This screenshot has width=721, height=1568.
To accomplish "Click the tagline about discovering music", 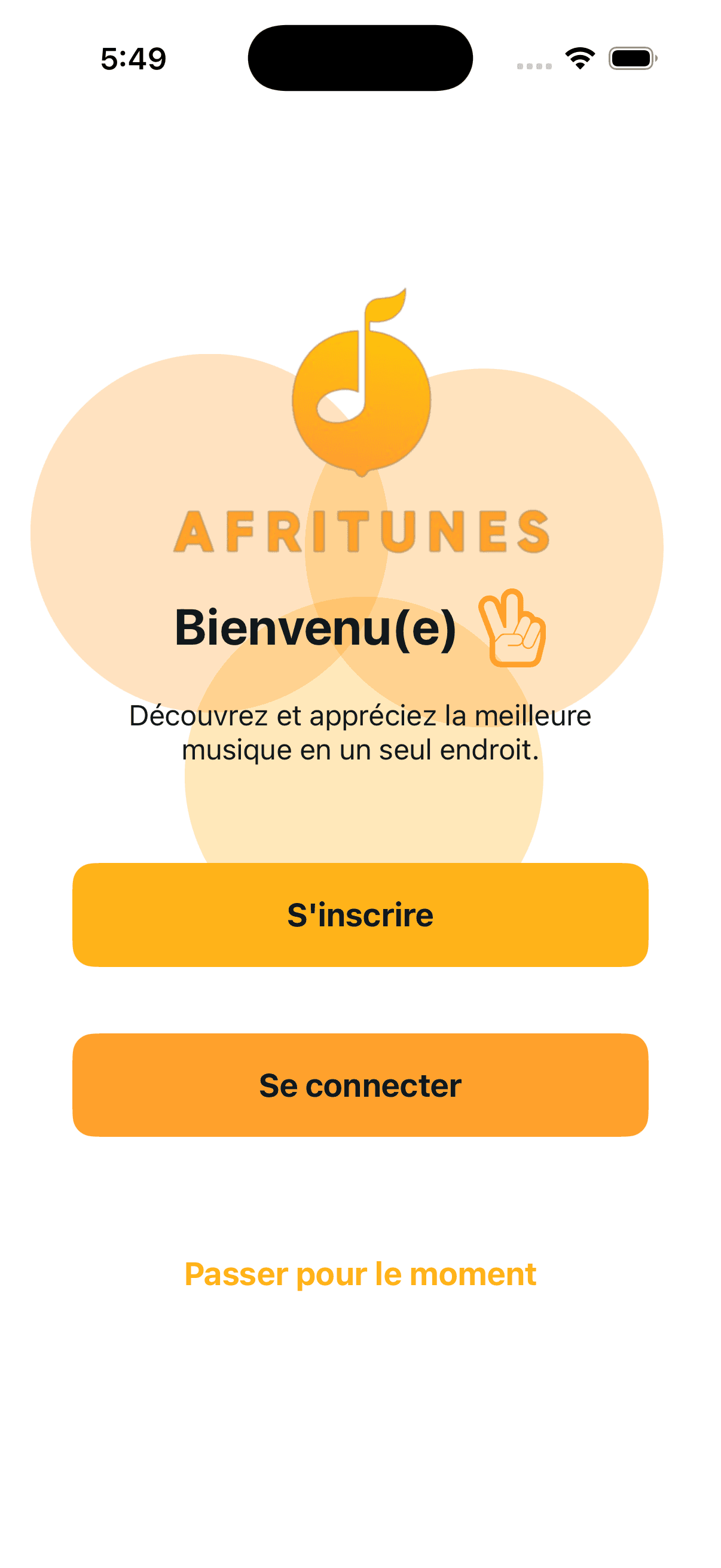I will 360,734.
